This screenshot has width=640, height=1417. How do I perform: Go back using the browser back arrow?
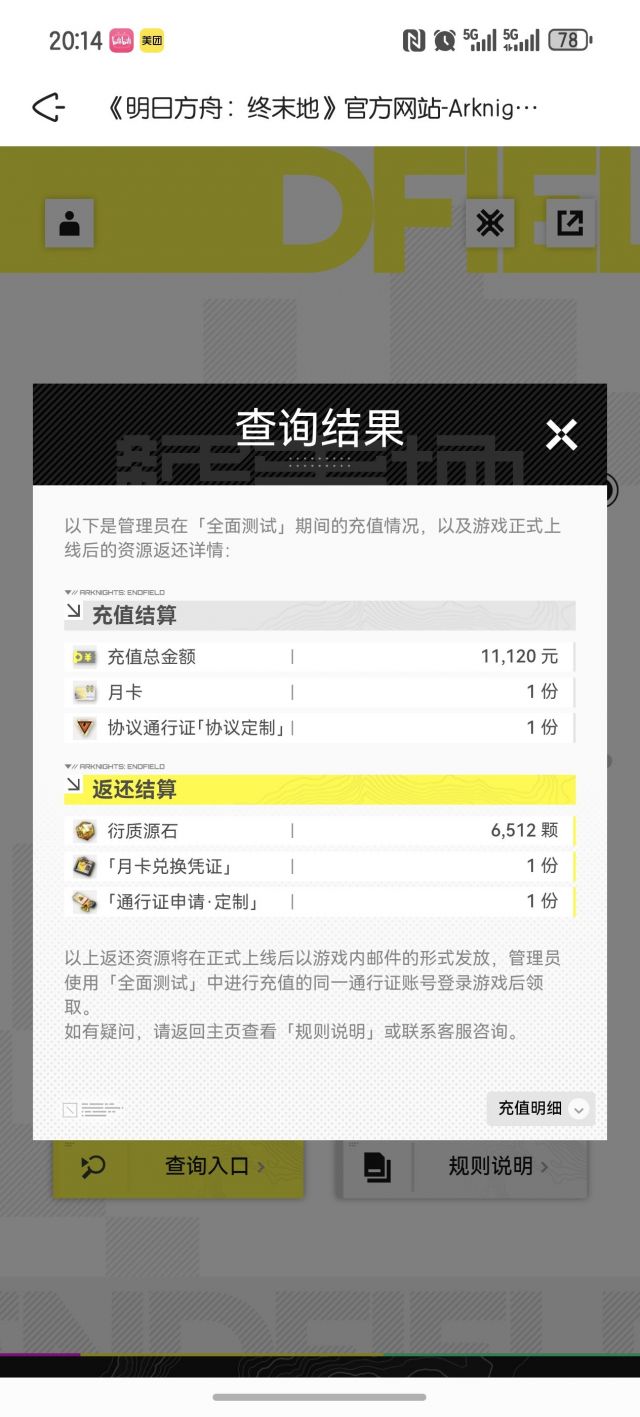coord(48,108)
